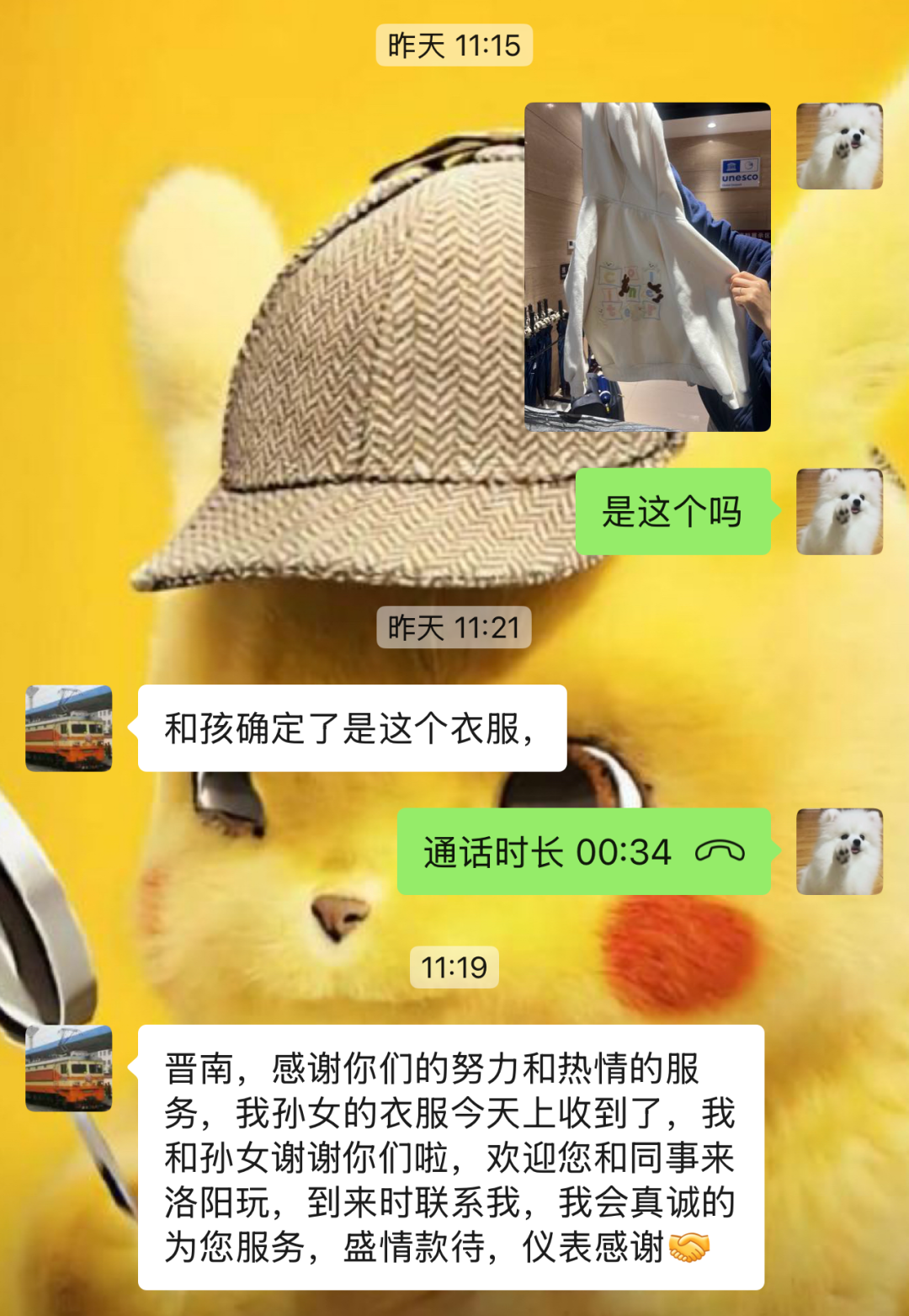
Task: Tap the call duration 00:34 bubble
Action: 583,852
